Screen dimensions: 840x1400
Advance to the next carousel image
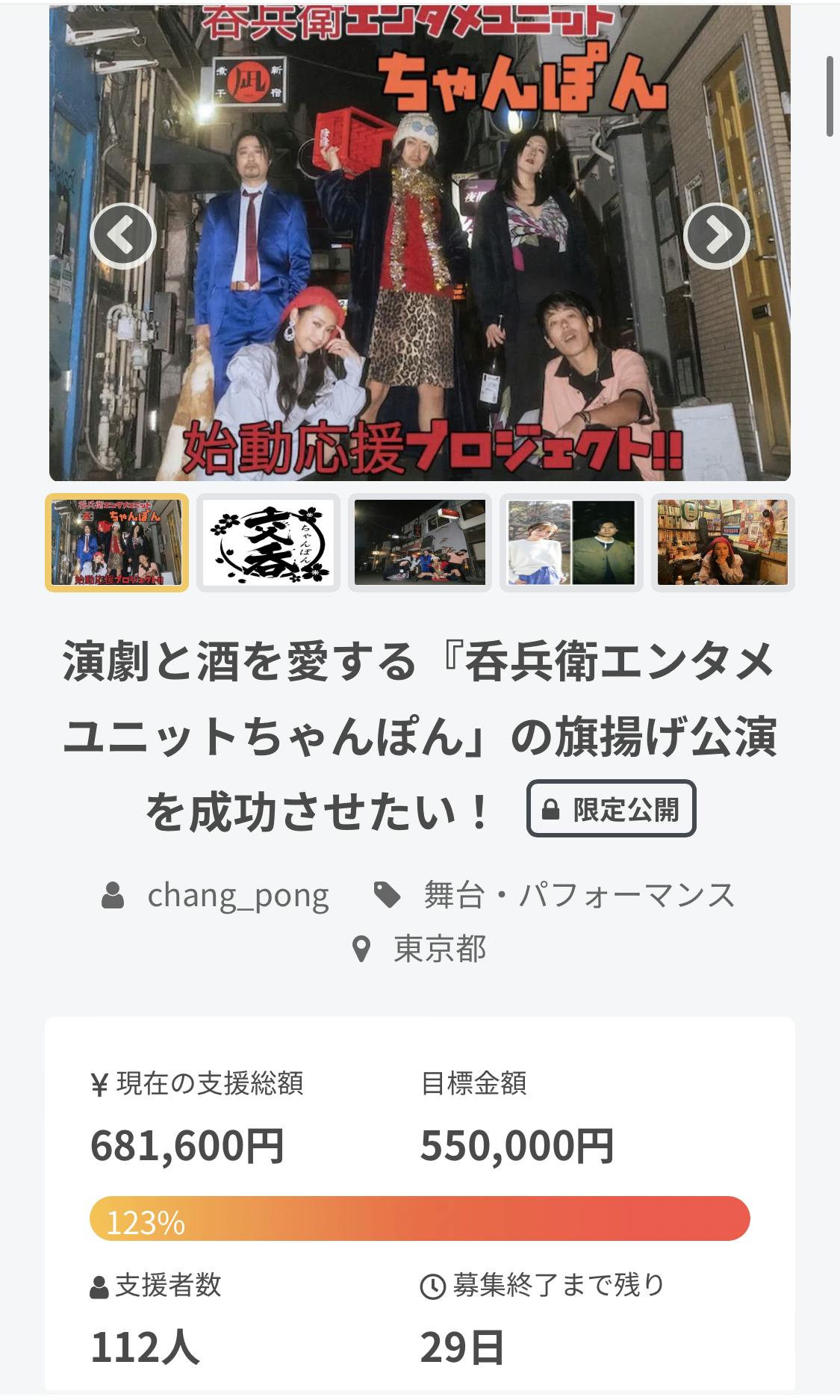[716, 236]
